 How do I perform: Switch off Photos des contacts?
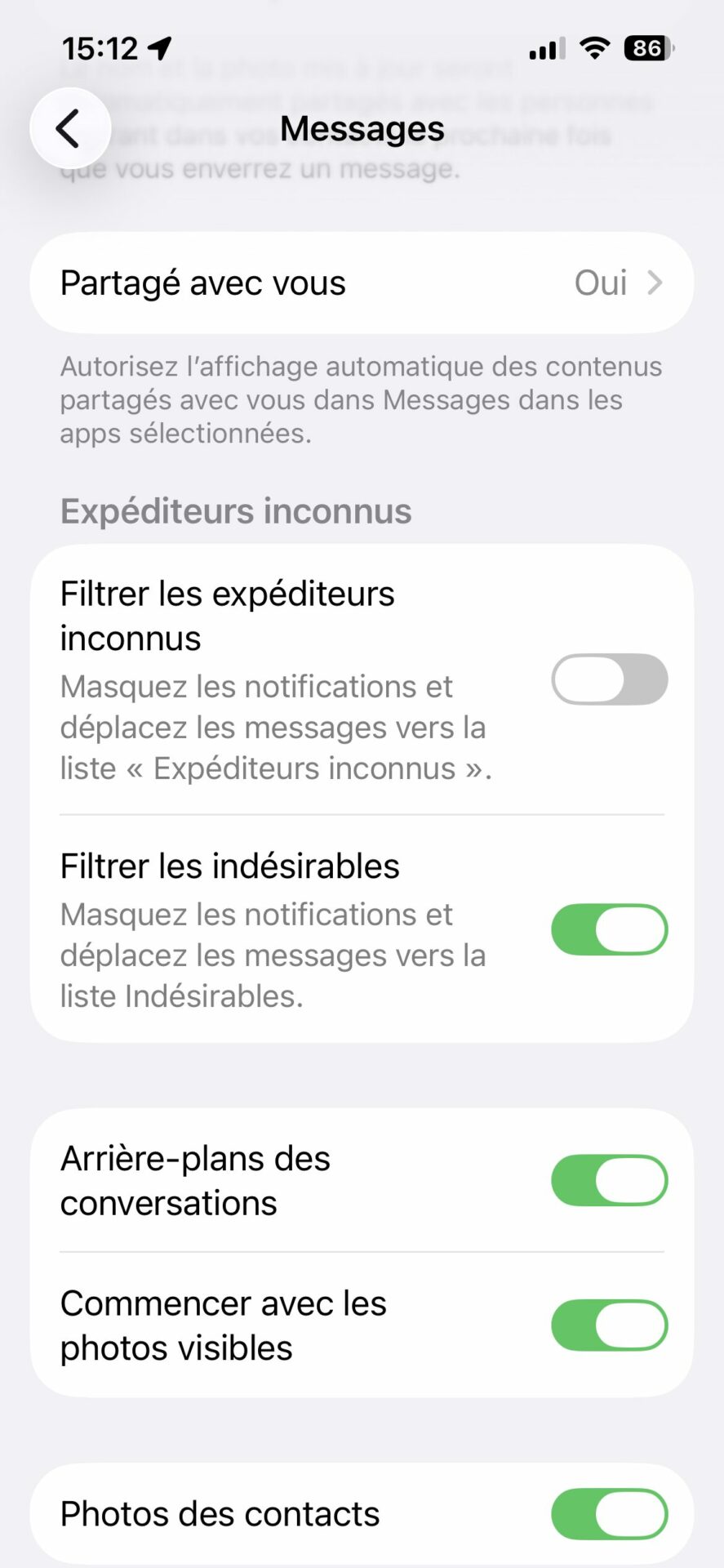pos(609,1513)
